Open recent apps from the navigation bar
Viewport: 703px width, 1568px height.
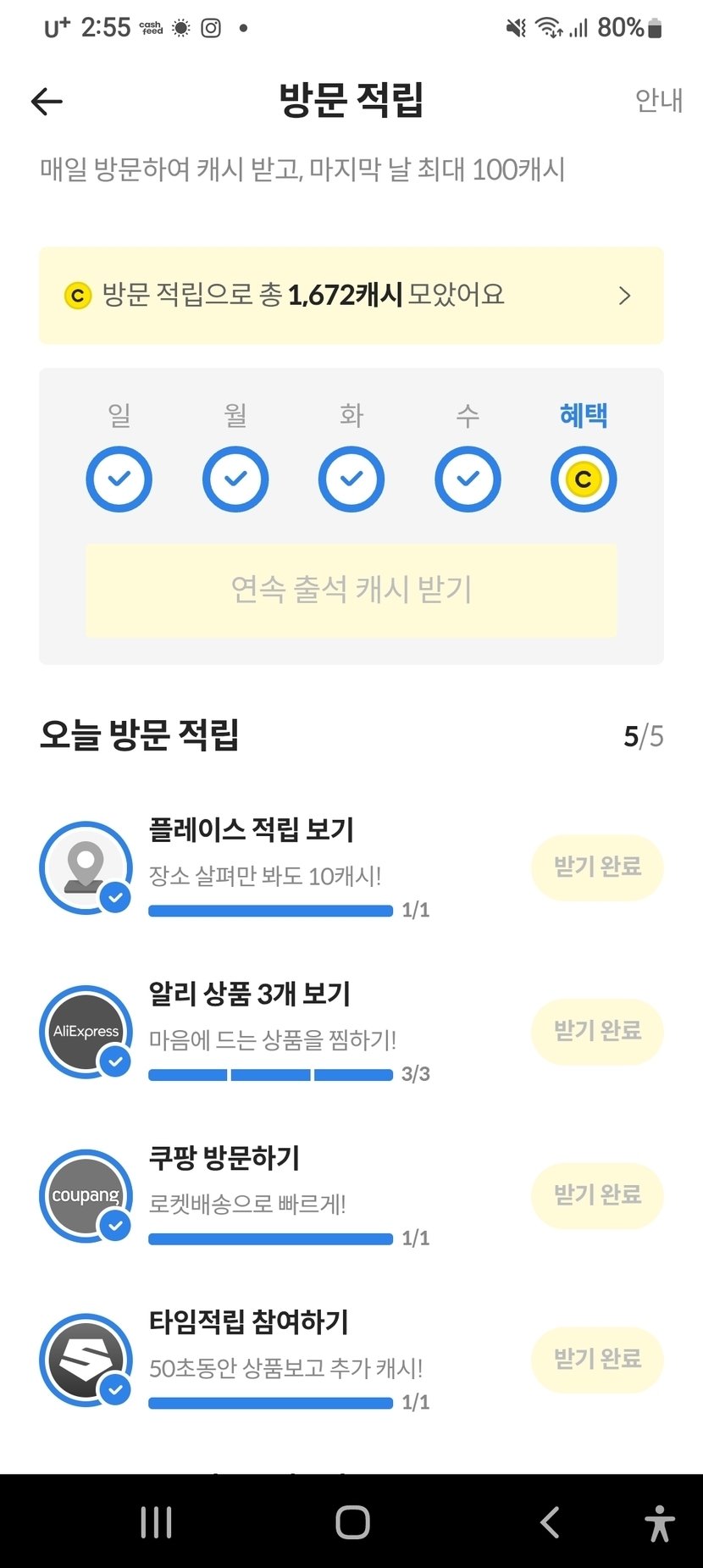pyautogui.click(x=156, y=1522)
